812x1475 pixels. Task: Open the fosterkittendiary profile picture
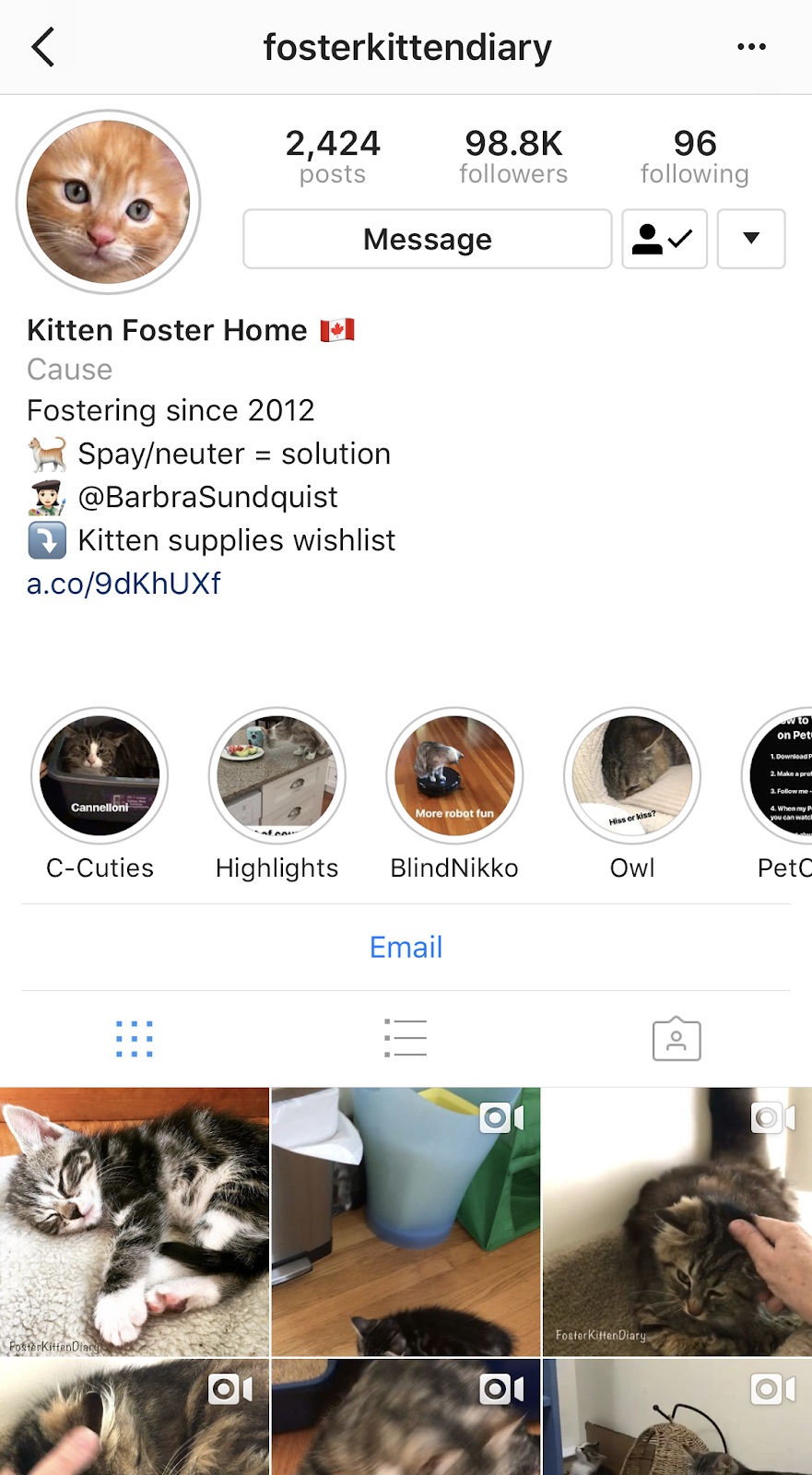pos(109,202)
